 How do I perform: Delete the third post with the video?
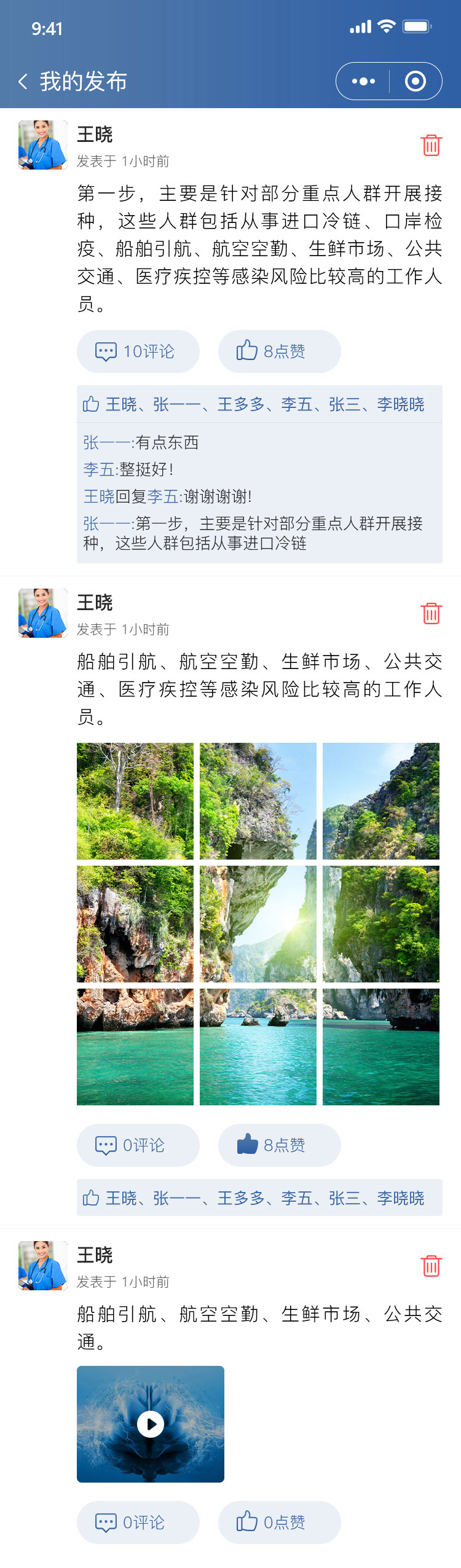pyautogui.click(x=431, y=1266)
